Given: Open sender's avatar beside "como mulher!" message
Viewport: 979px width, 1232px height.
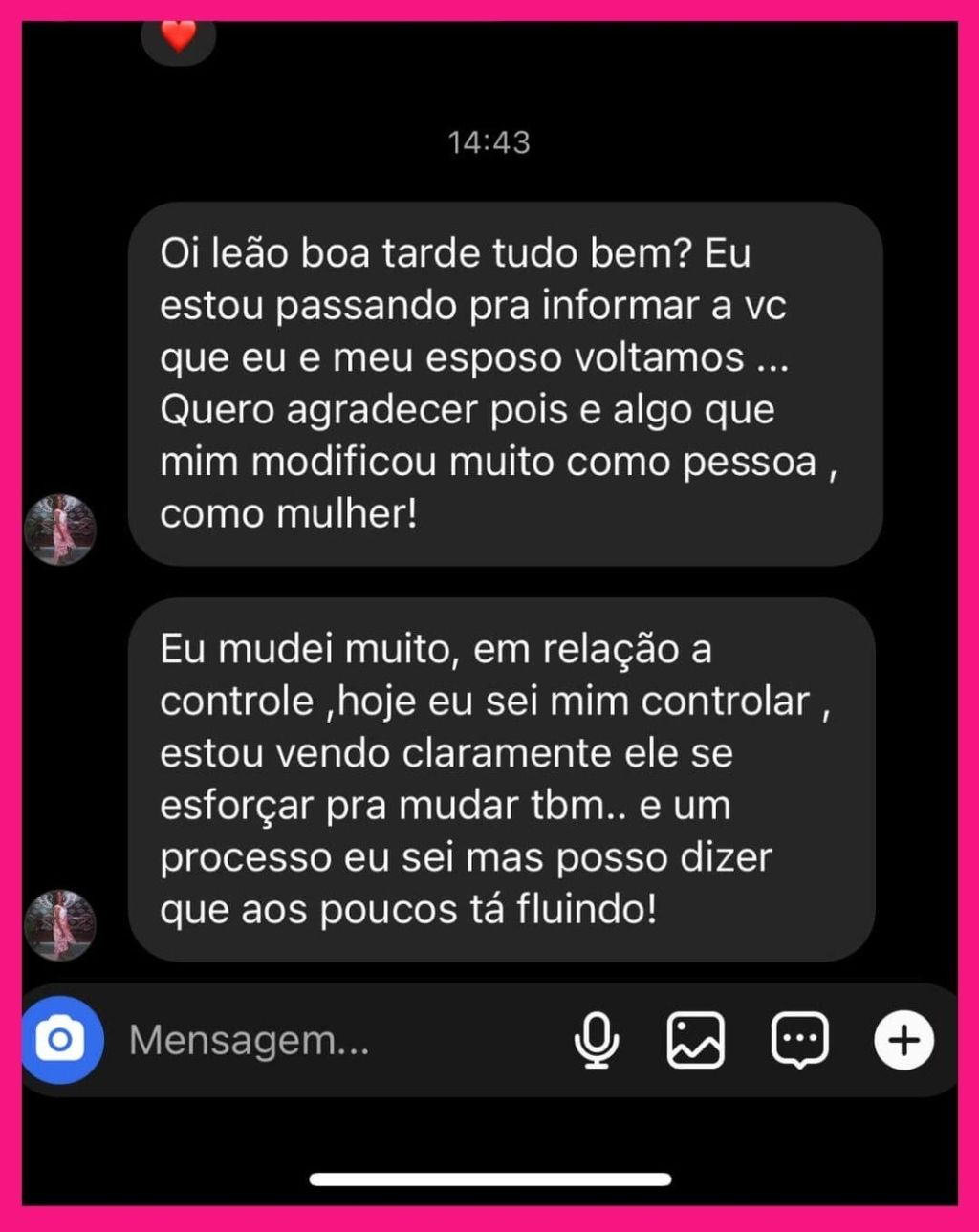Looking at the screenshot, I should [x=60, y=530].
